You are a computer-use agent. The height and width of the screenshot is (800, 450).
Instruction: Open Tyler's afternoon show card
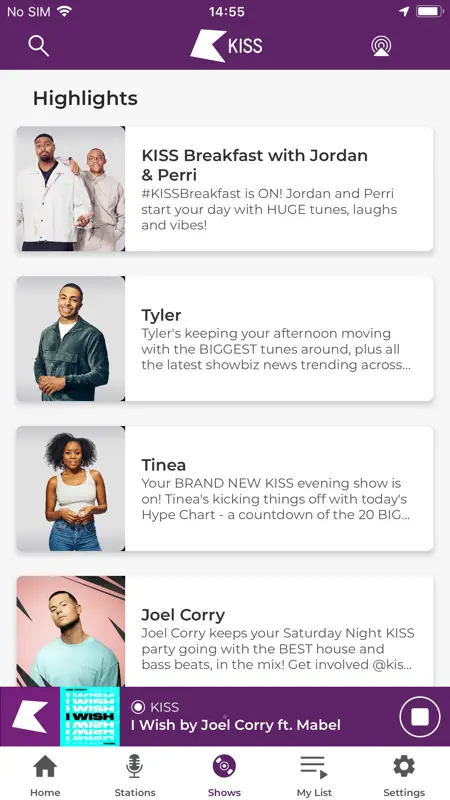tap(225, 339)
